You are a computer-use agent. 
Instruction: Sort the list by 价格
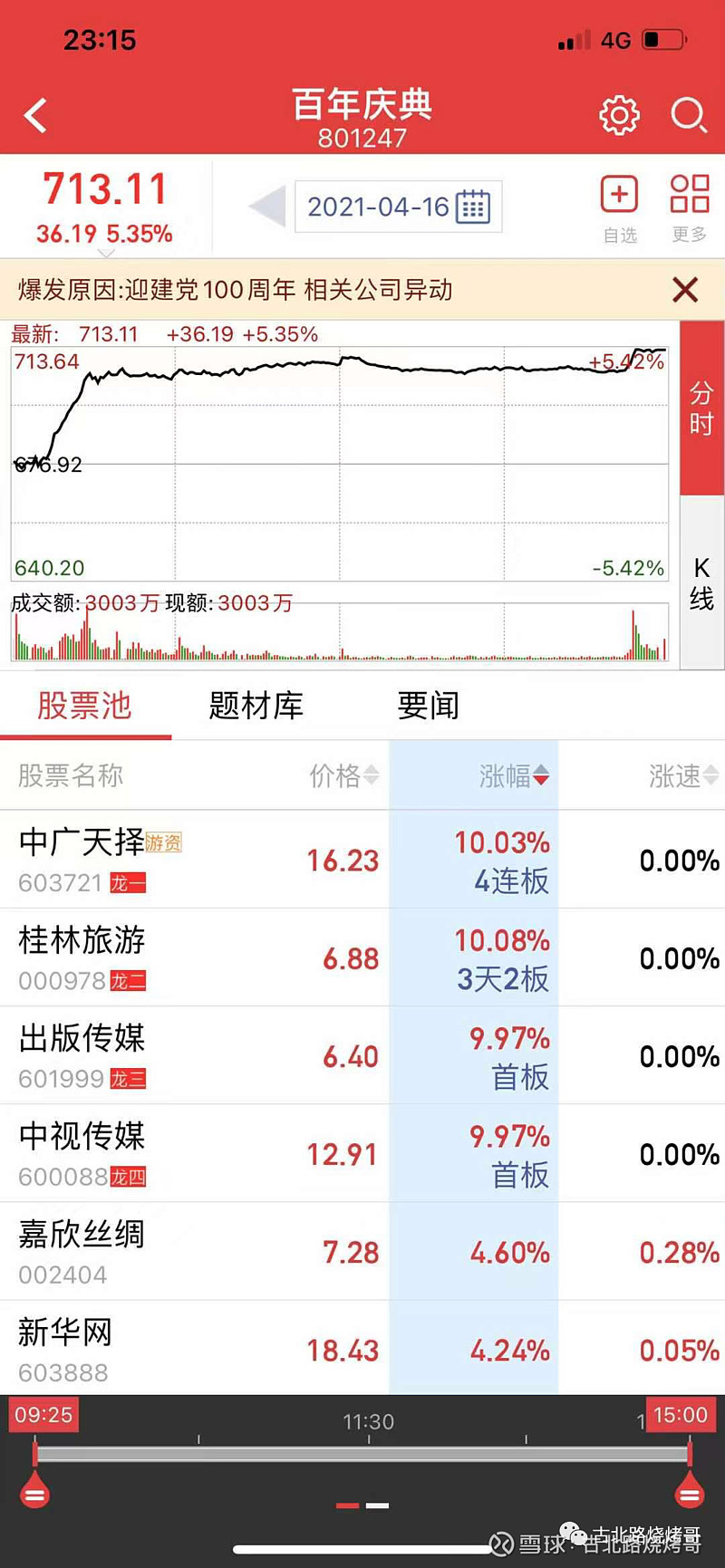[x=343, y=775]
